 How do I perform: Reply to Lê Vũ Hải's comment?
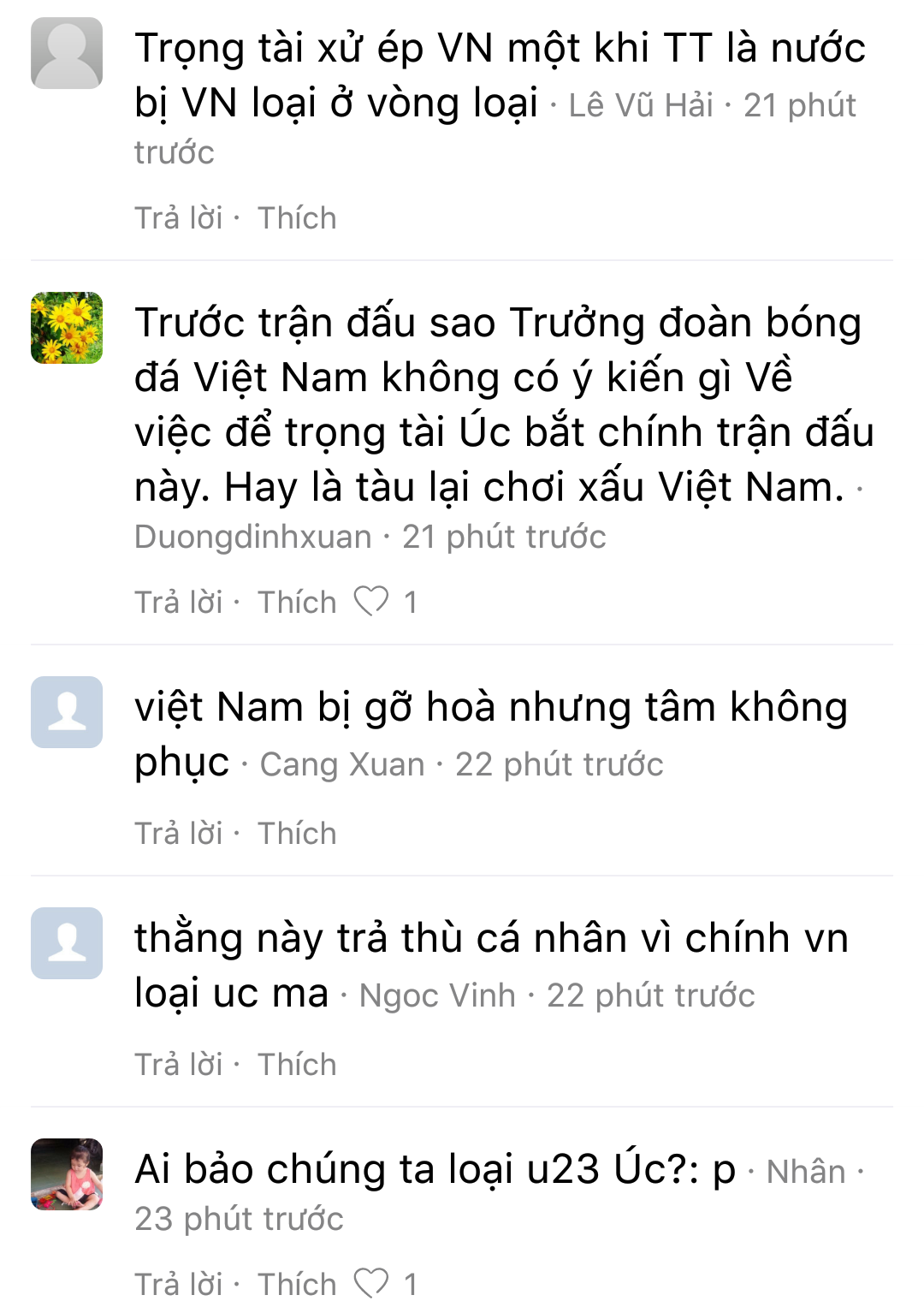(x=178, y=218)
